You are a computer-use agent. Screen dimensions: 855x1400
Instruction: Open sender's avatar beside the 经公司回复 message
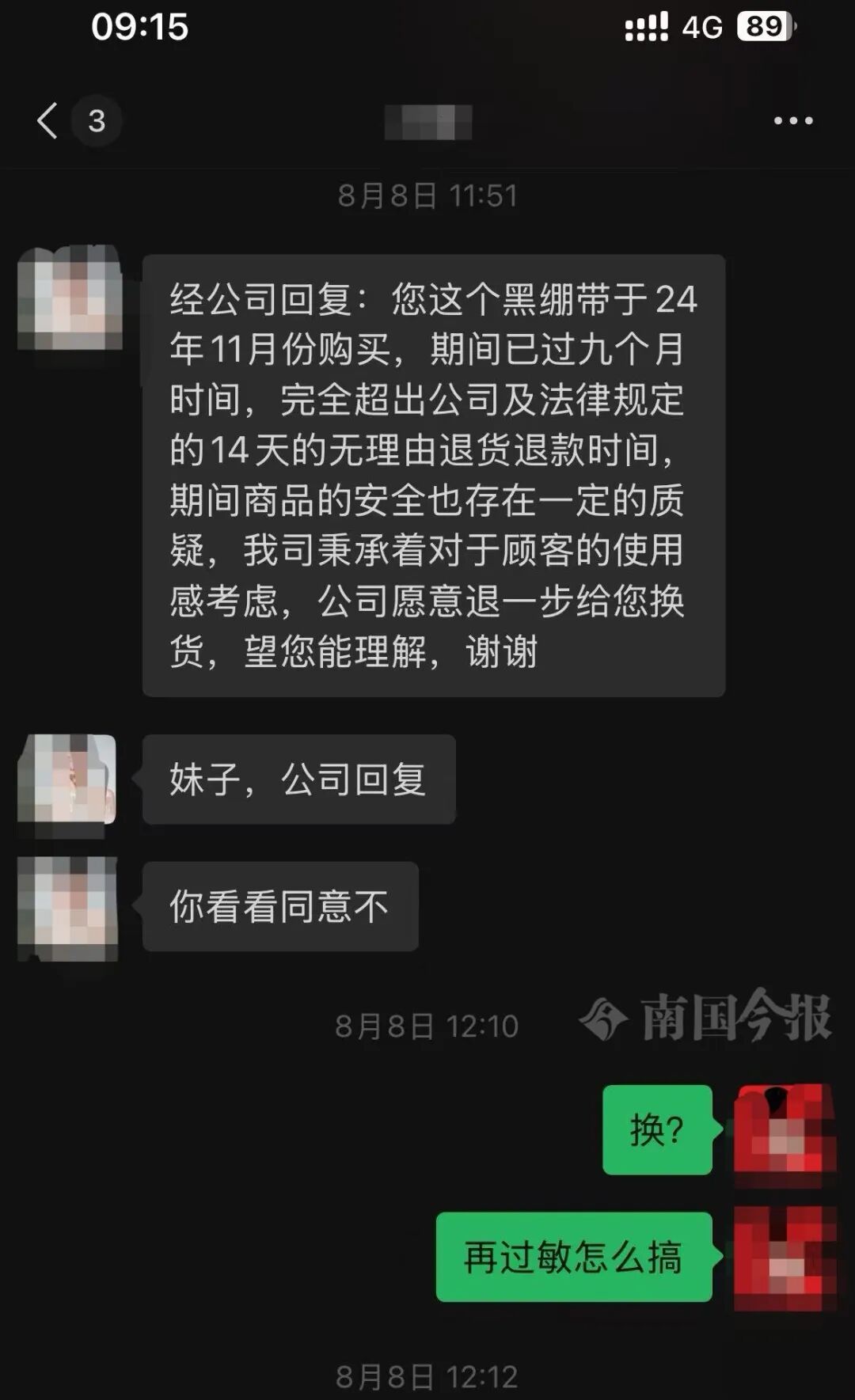(70, 299)
